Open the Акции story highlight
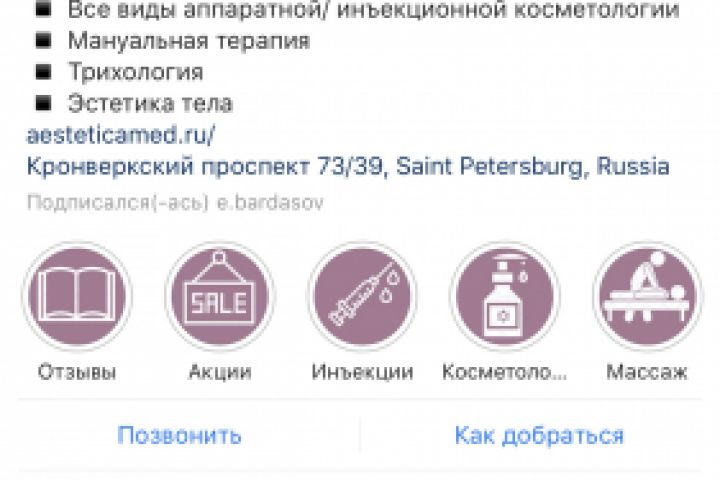 click(x=219, y=296)
